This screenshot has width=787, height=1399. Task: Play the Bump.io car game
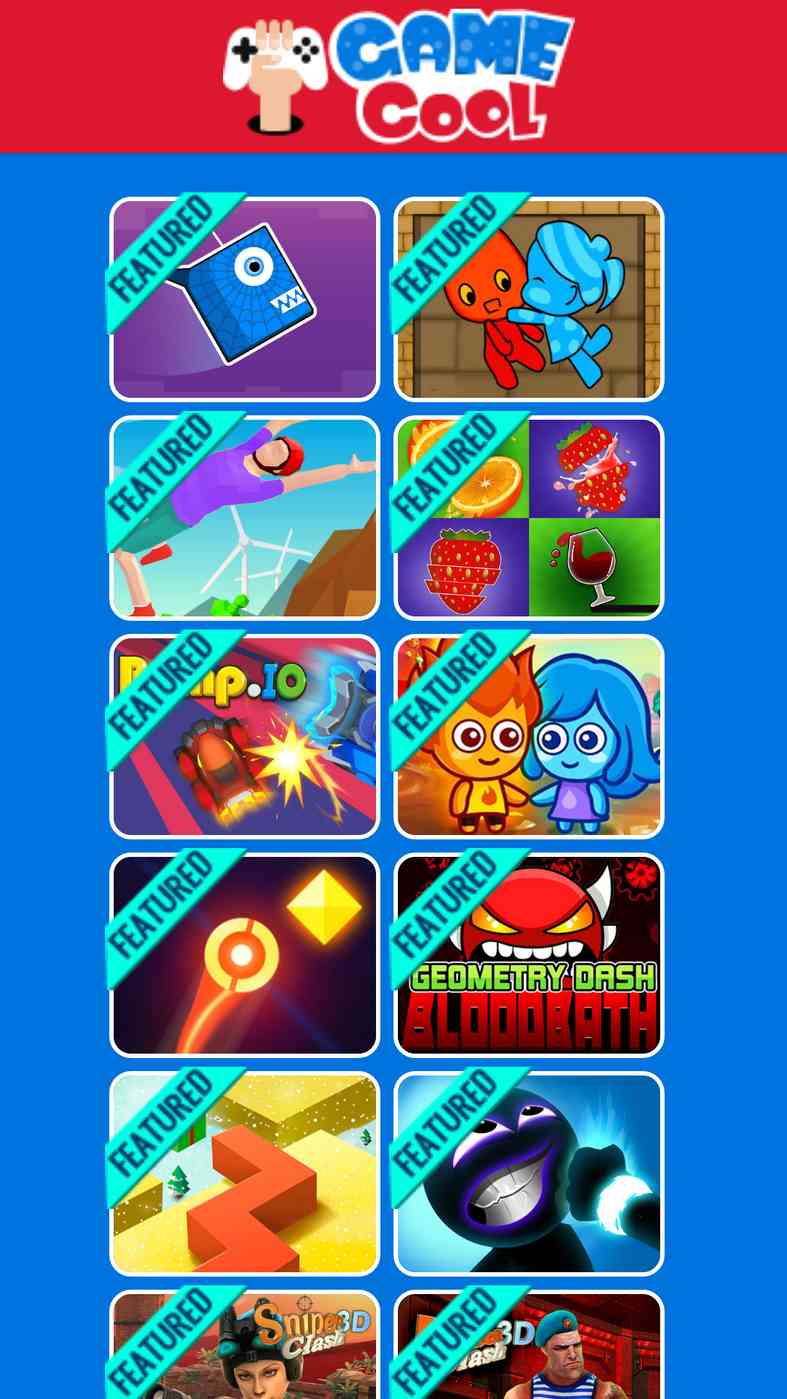pyautogui.click(x=244, y=736)
